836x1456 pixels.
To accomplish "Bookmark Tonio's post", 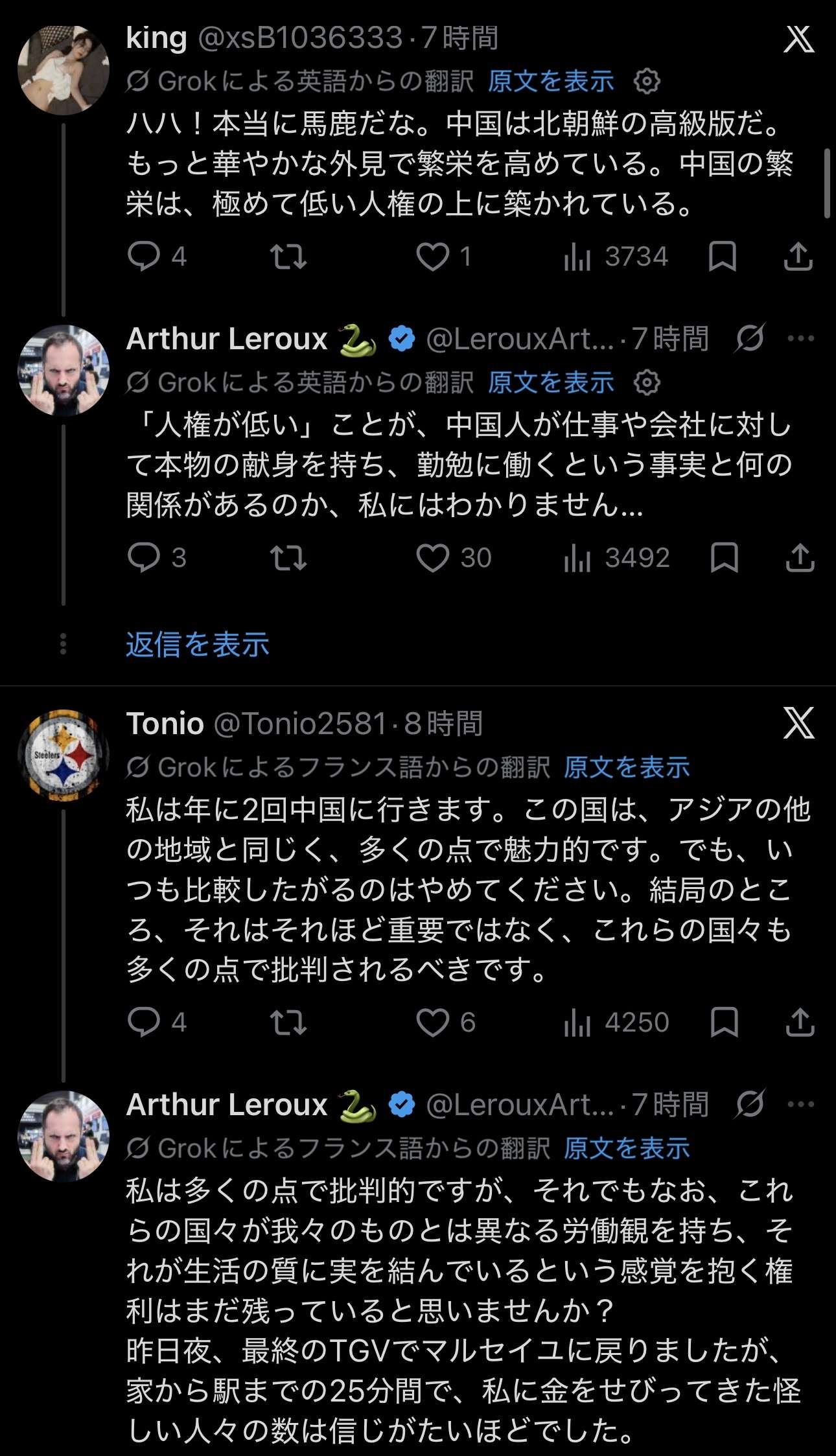I will coord(724,1023).
